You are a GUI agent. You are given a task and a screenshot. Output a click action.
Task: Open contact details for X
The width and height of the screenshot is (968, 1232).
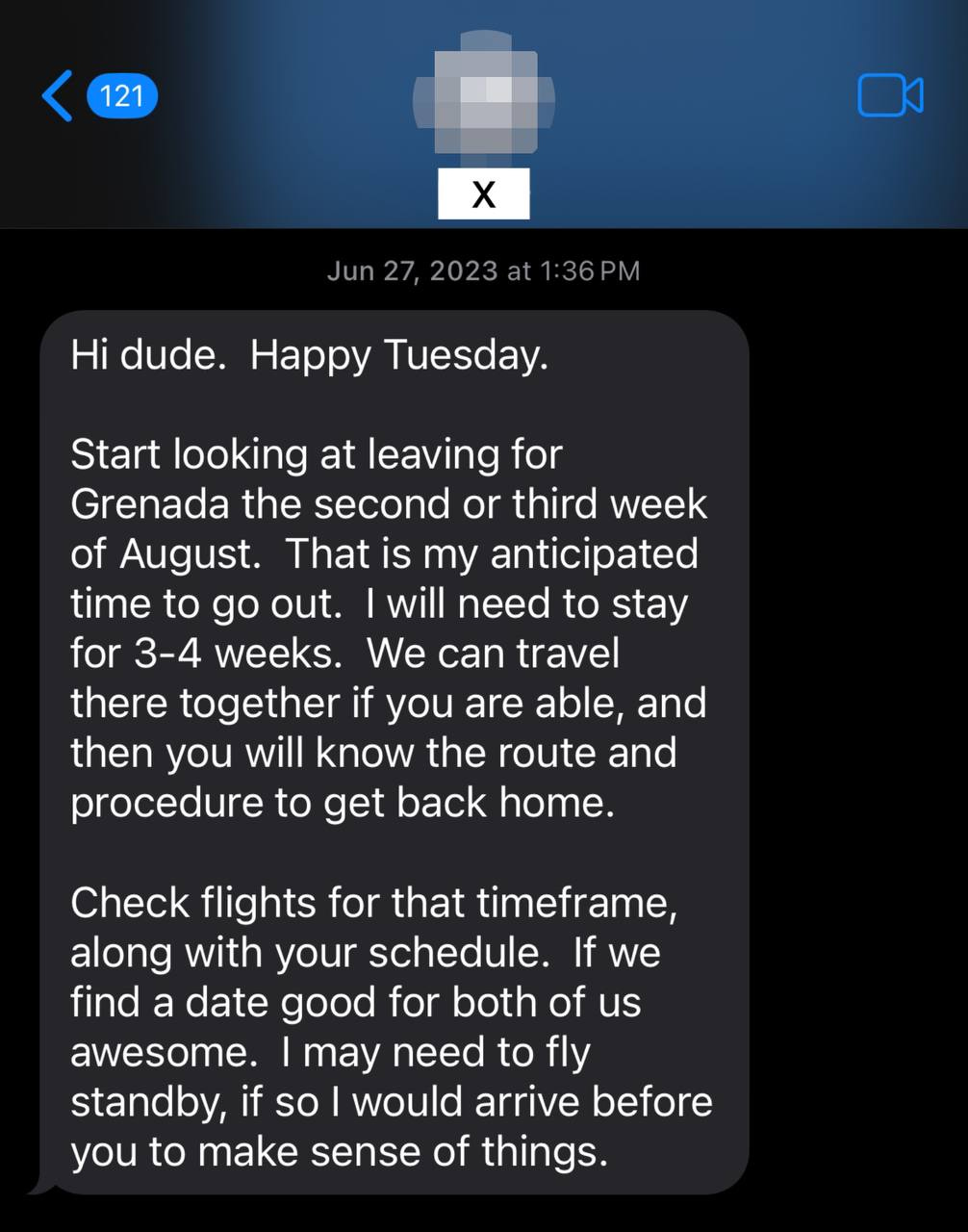(x=483, y=125)
